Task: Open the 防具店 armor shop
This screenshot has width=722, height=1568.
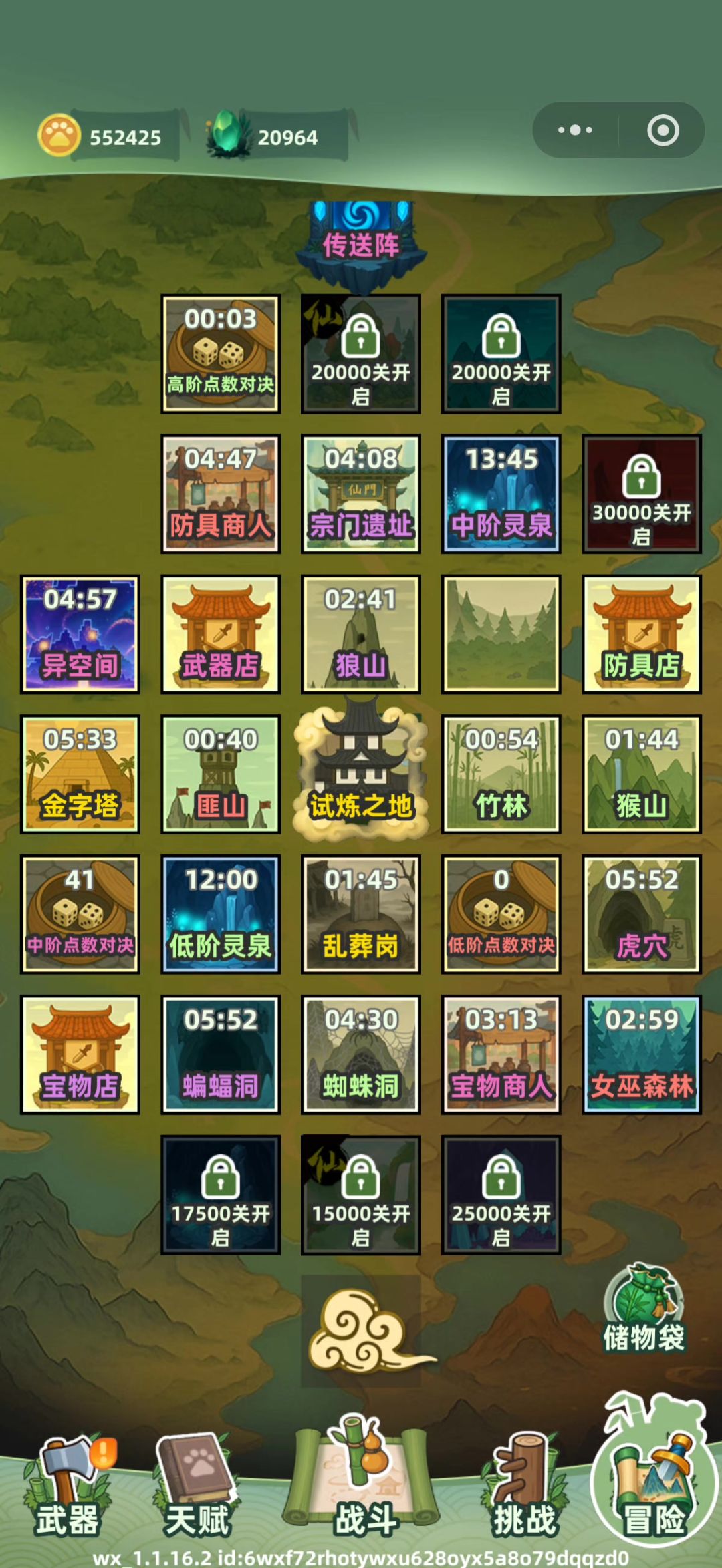Action: pyautogui.click(x=642, y=635)
